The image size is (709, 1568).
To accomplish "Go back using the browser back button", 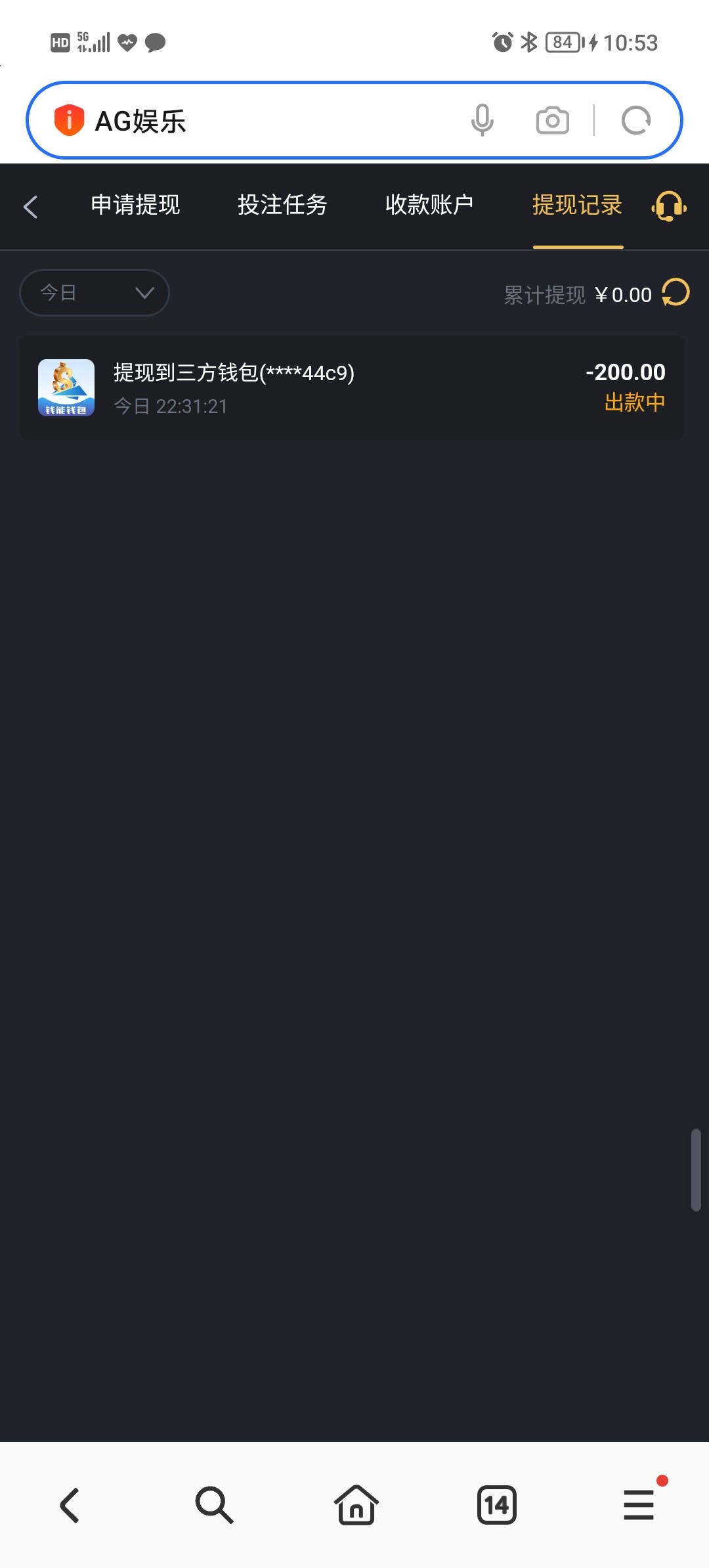I will [70, 1505].
